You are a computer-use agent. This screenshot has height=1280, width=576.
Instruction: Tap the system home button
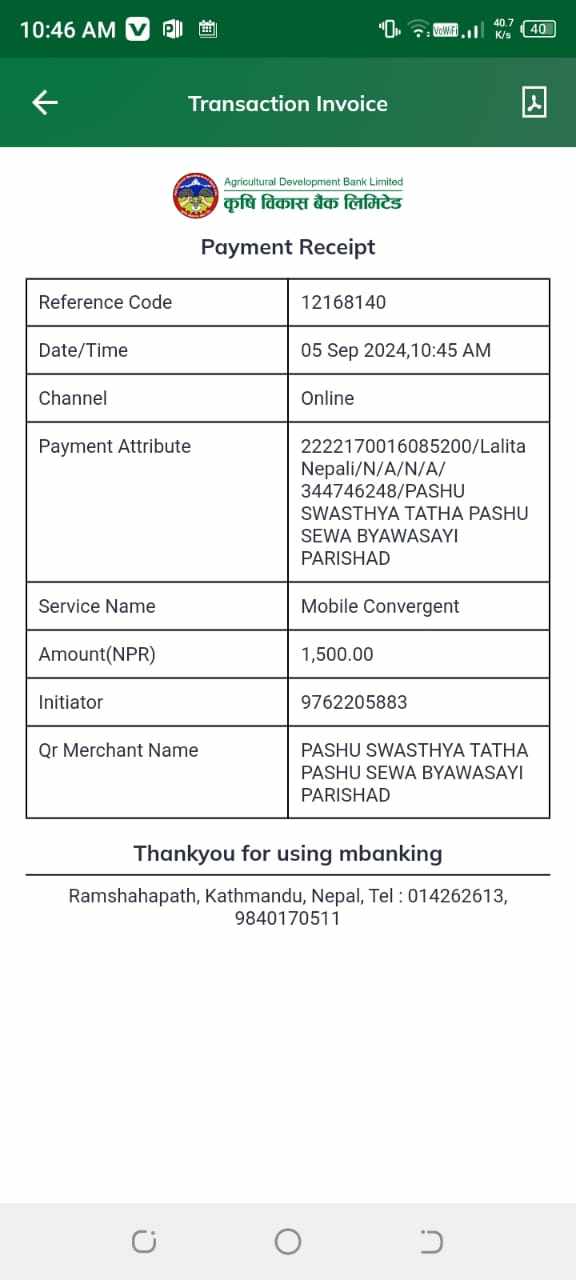tap(288, 1242)
